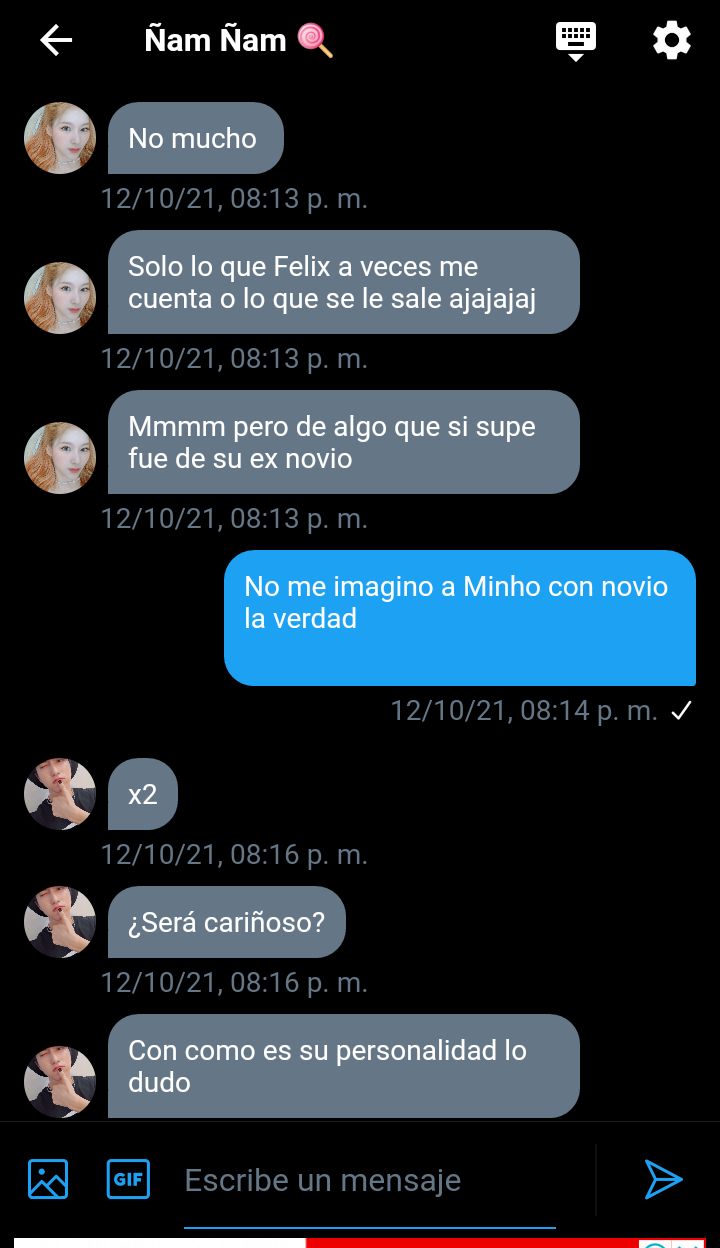Open the GIF picker
Image resolution: width=720 pixels, height=1248 pixels.
[128, 1179]
